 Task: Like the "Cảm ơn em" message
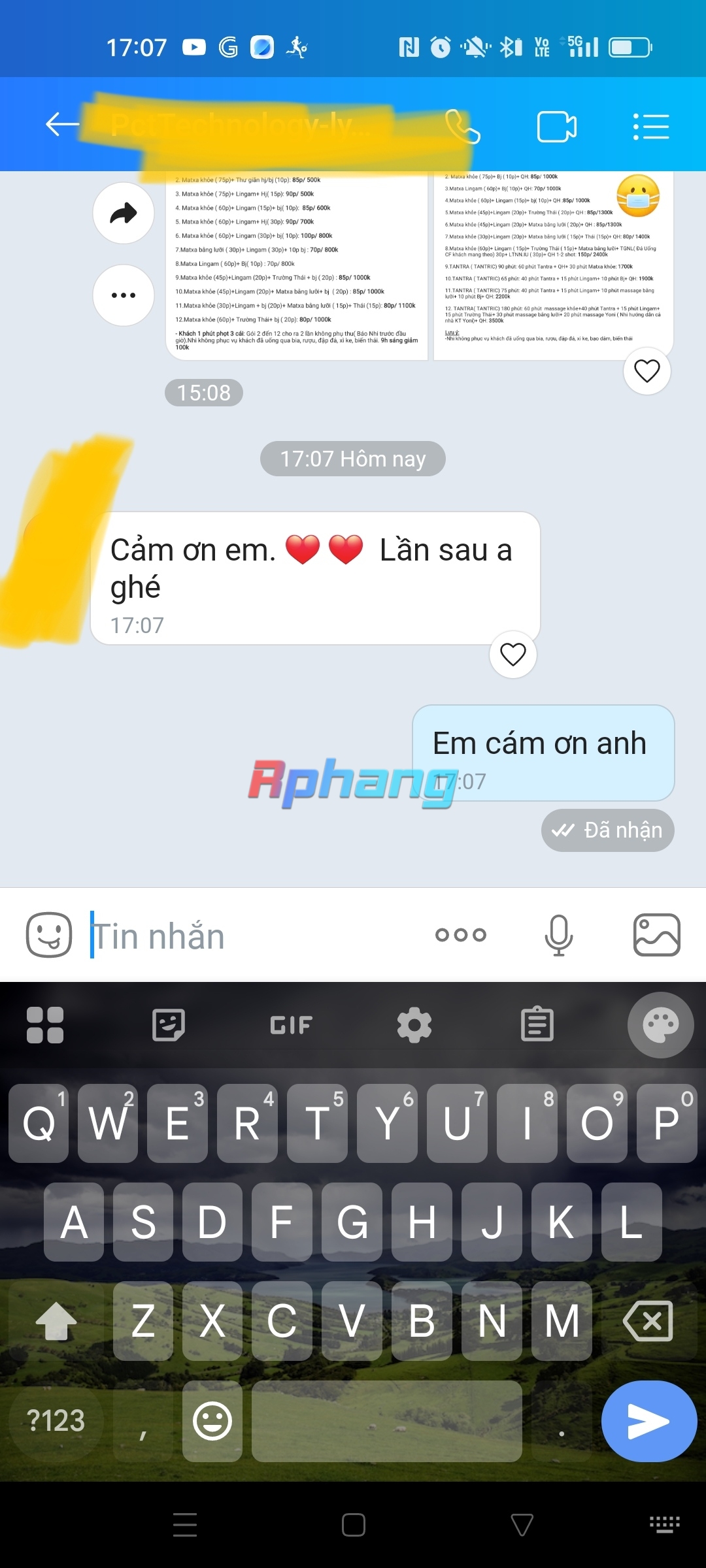coord(513,654)
